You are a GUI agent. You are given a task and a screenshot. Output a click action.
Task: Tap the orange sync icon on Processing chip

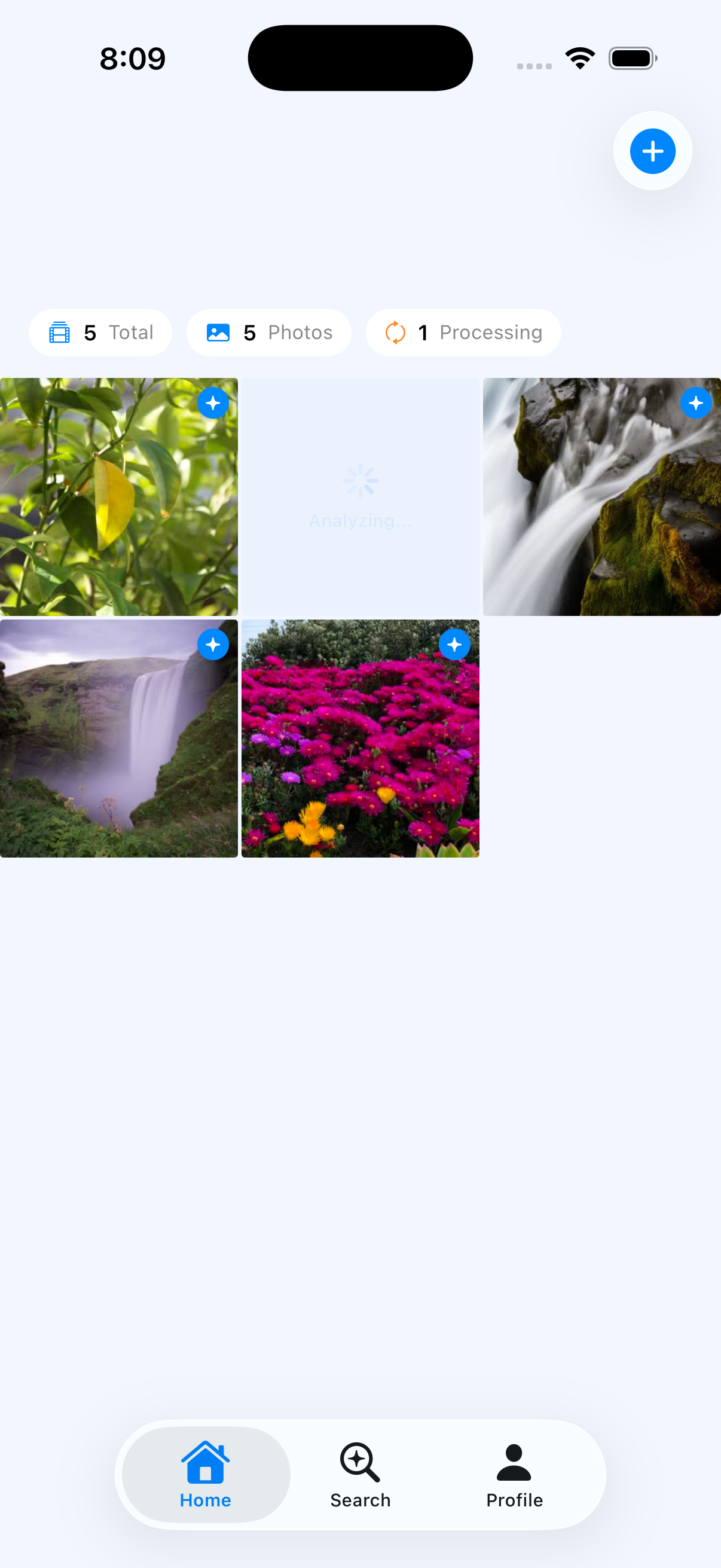(x=396, y=332)
